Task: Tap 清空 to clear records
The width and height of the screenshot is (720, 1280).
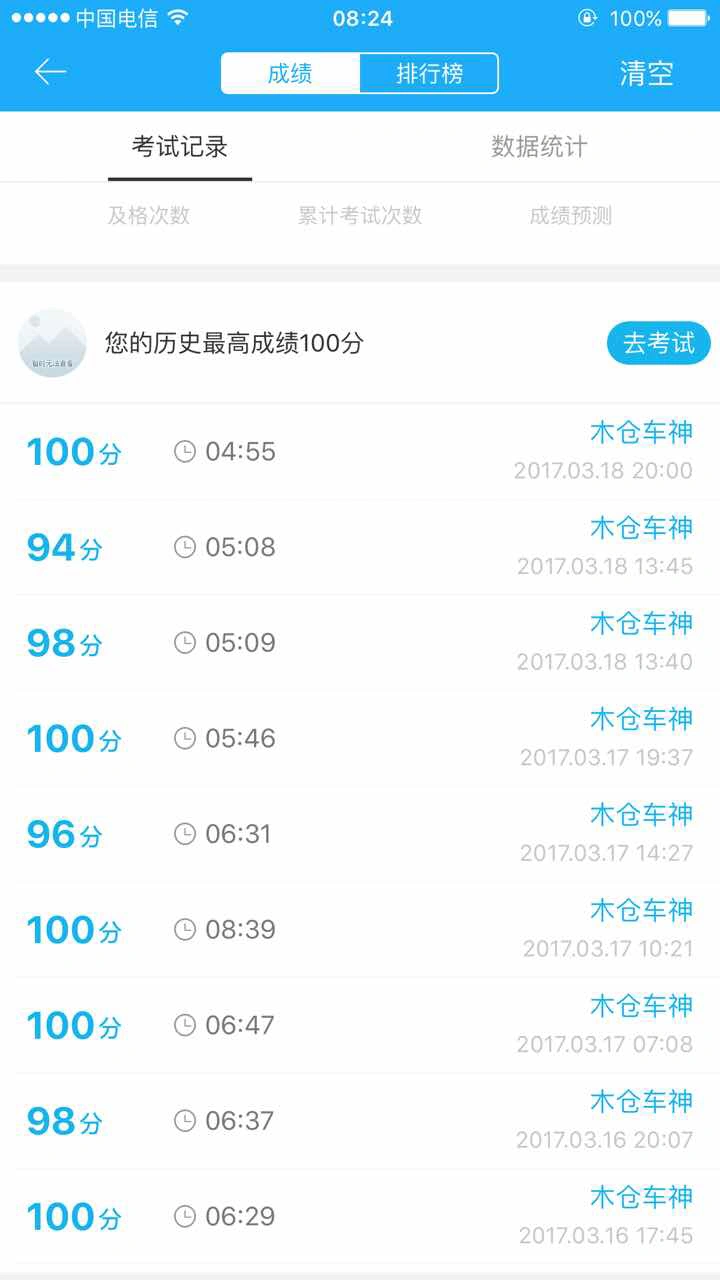Action: point(646,73)
